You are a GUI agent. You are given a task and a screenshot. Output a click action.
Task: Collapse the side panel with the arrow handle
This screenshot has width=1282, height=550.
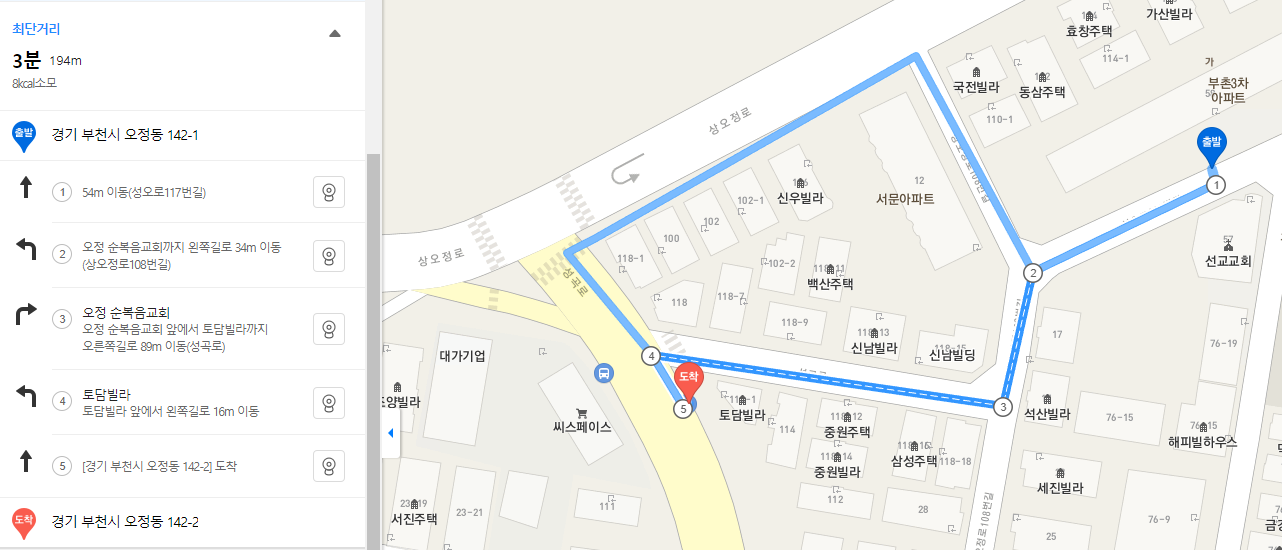pyautogui.click(x=390, y=433)
